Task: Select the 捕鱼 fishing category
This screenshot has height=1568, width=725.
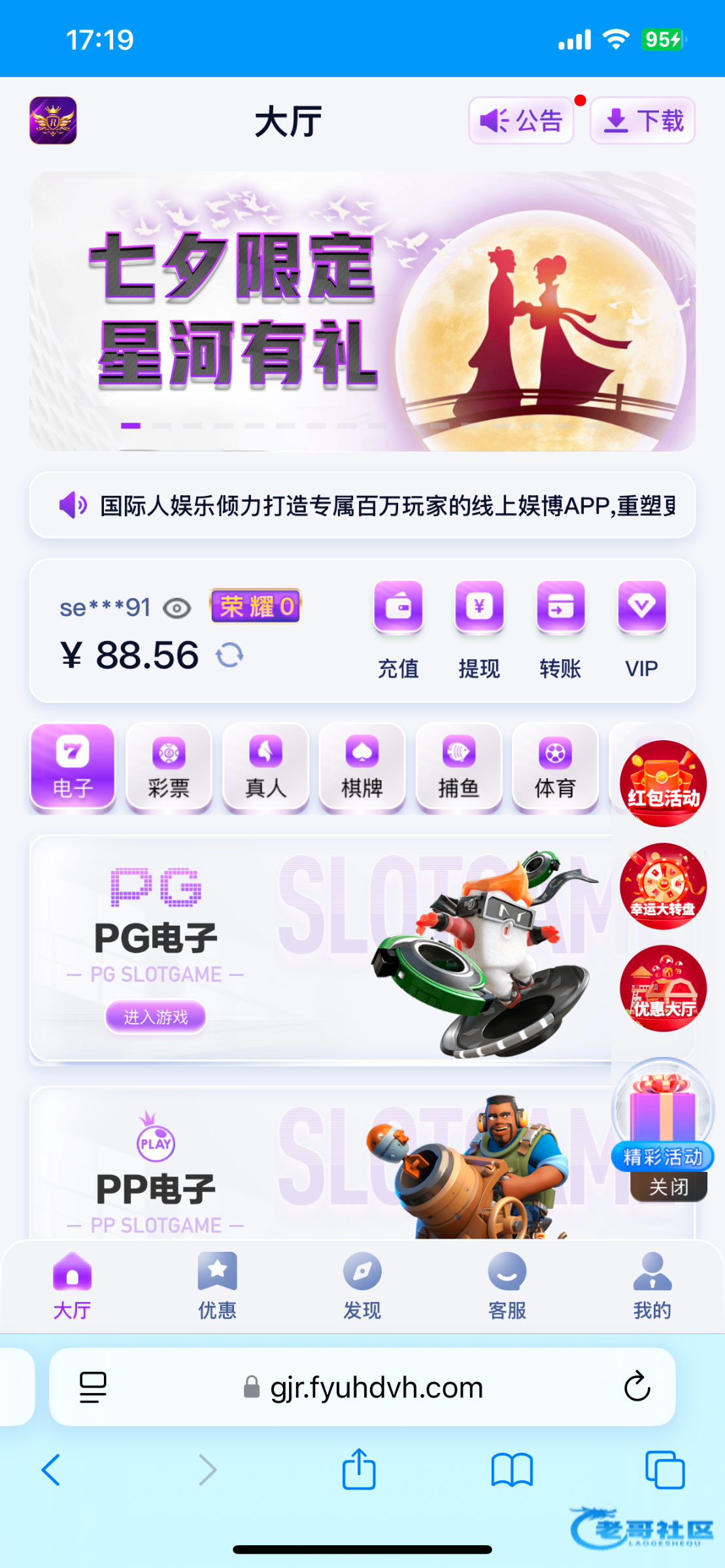Action: coord(458,768)
